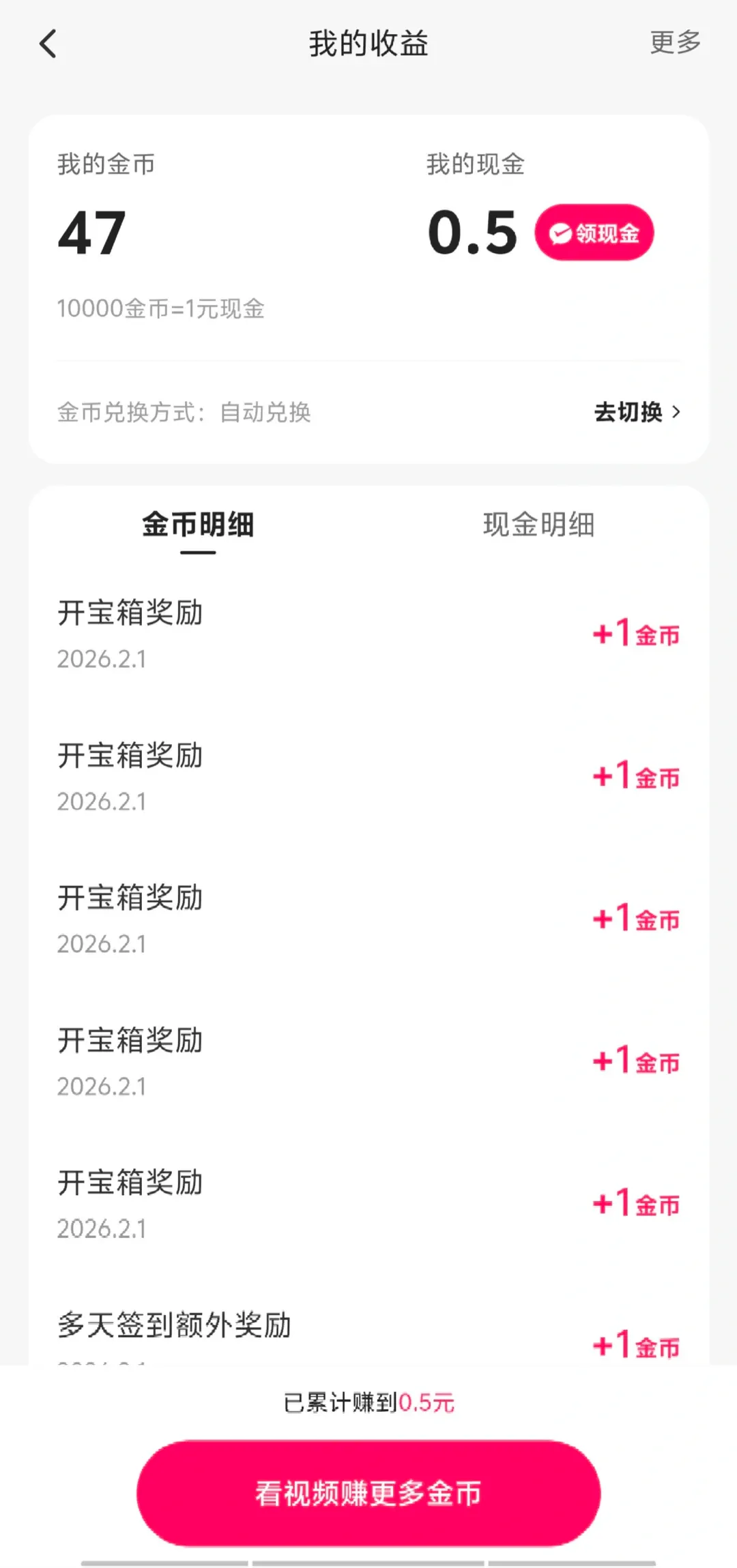Screen dimensions: 737x1568
Task: Open the 更多 menu
Action: coord(675,42)
